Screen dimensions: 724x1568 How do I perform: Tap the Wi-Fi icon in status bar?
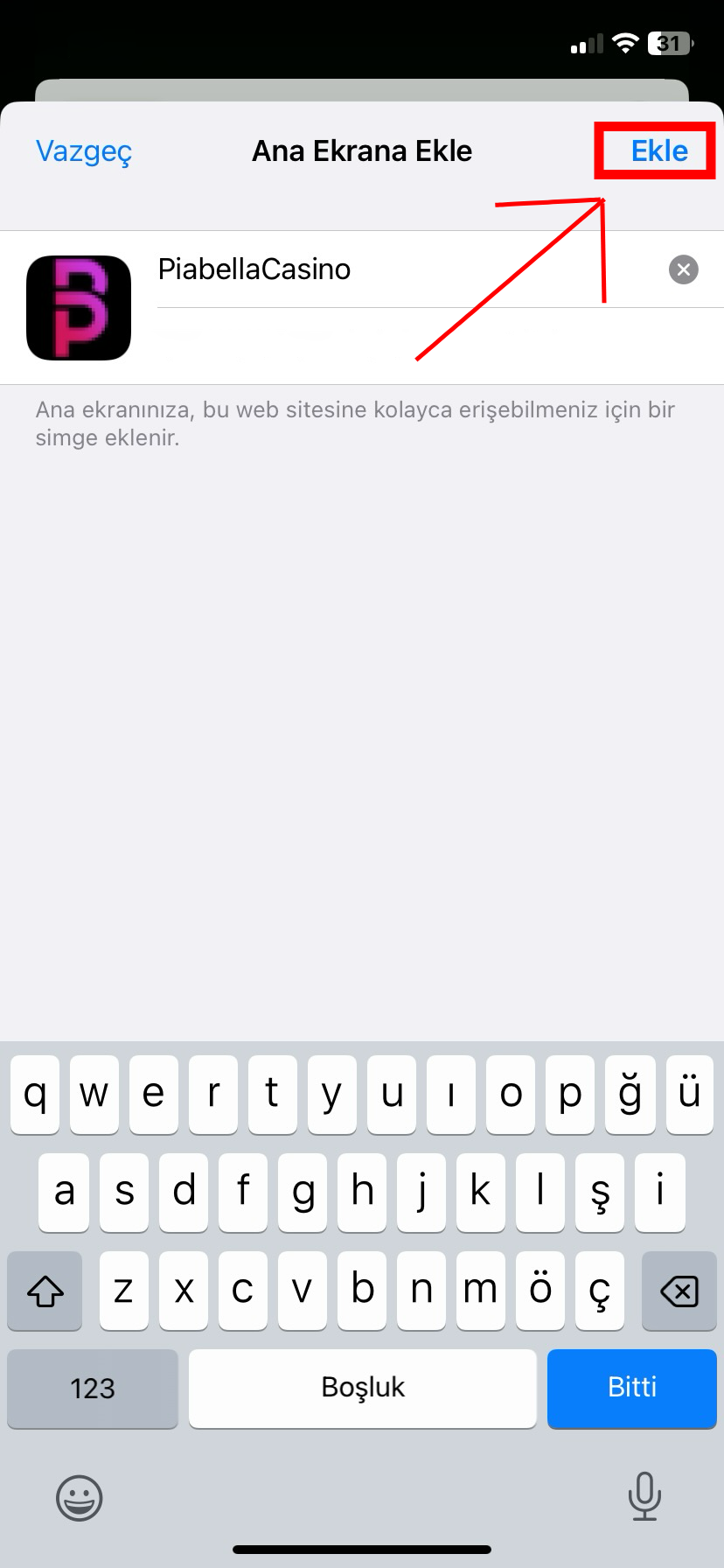(x=624, y=42)
